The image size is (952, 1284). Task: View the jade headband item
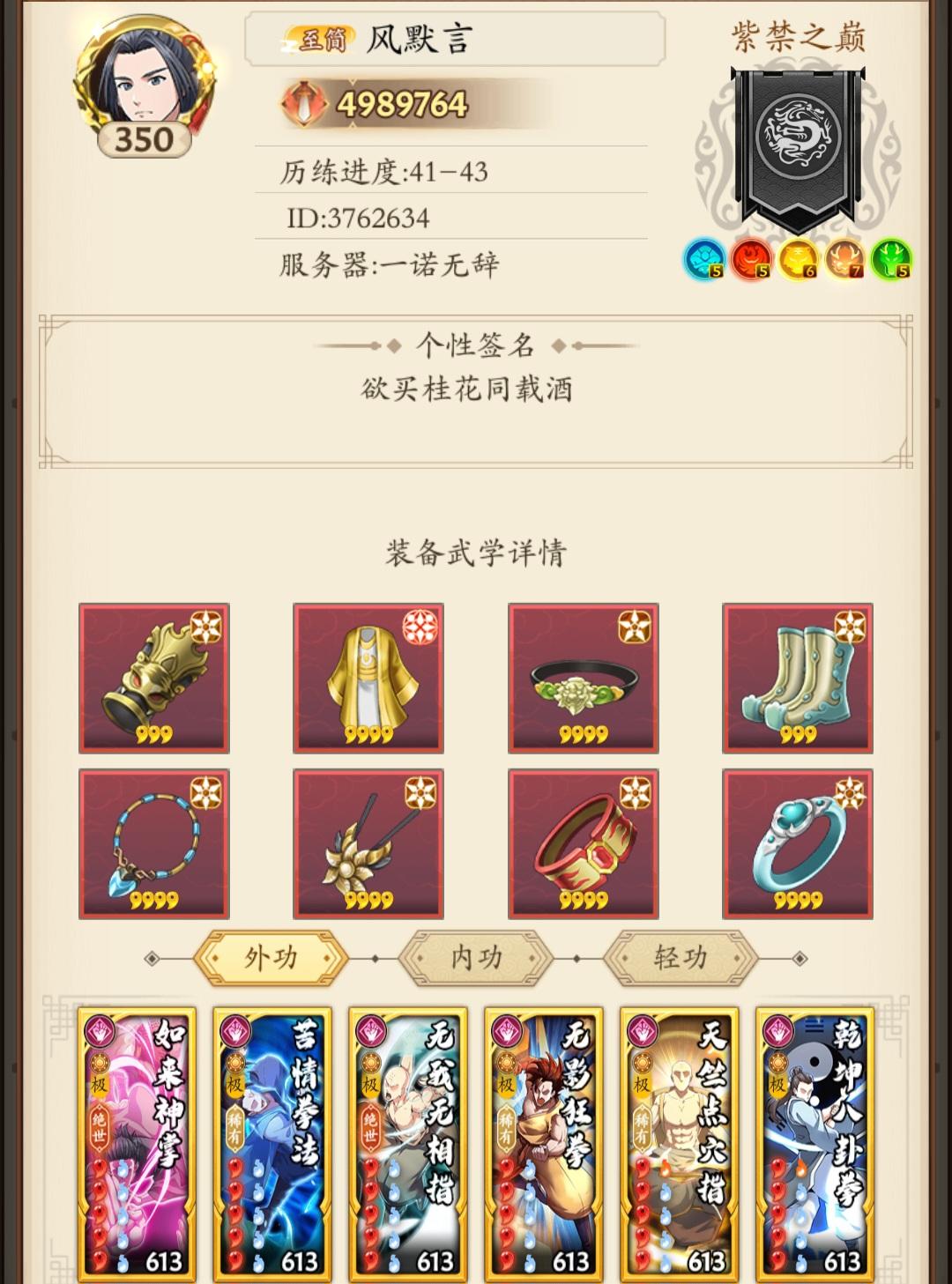[583, 679]
